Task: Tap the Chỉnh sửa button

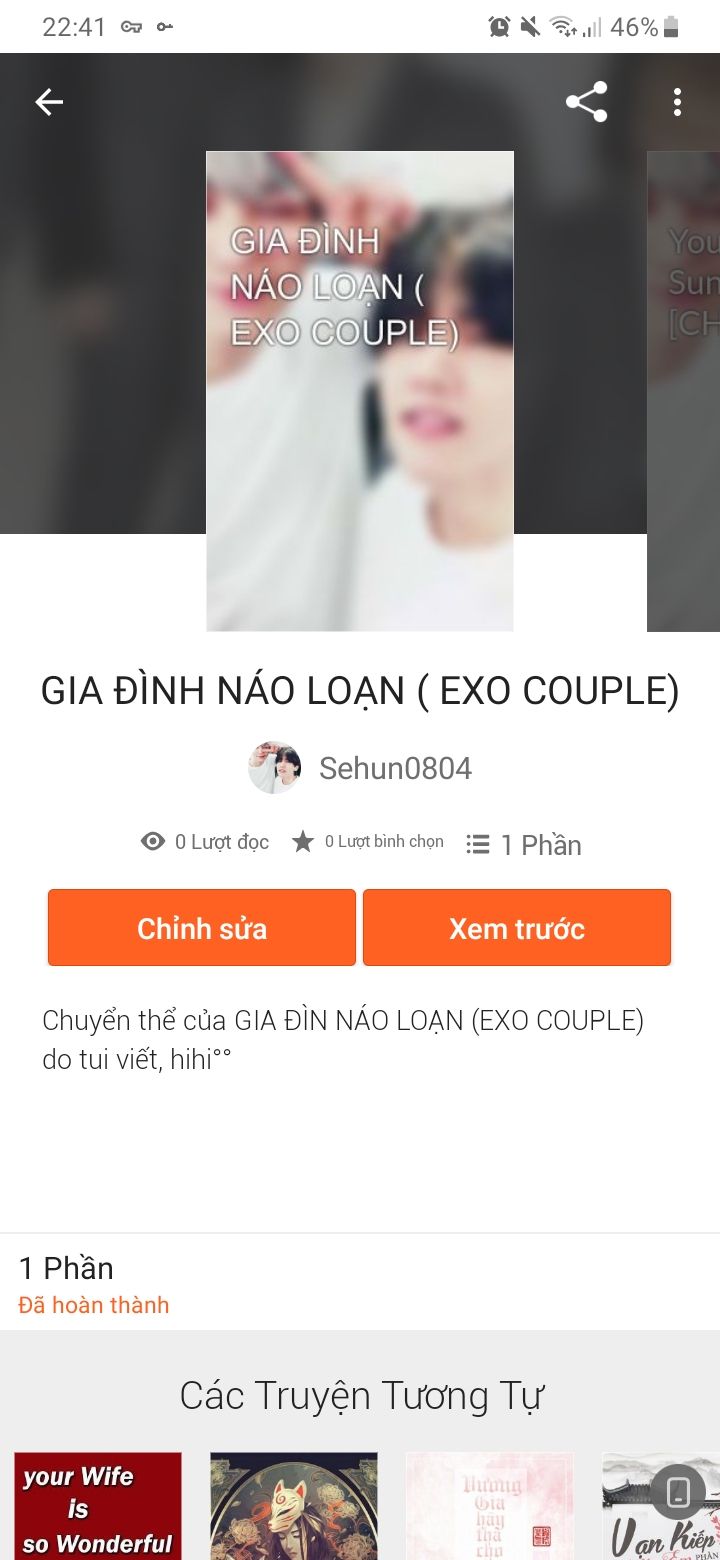Action: tap(202, 928)
